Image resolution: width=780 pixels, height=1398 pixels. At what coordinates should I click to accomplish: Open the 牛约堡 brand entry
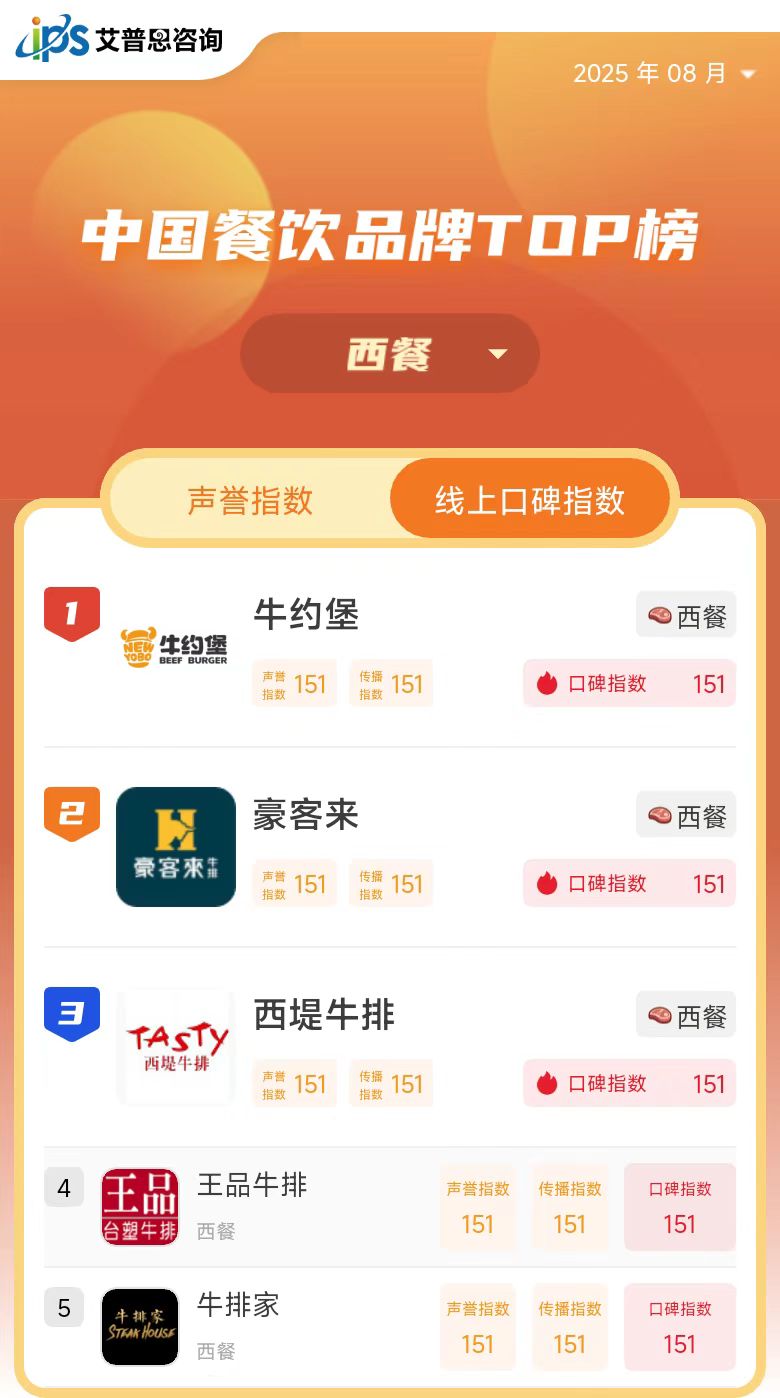[x=390, y=647]
